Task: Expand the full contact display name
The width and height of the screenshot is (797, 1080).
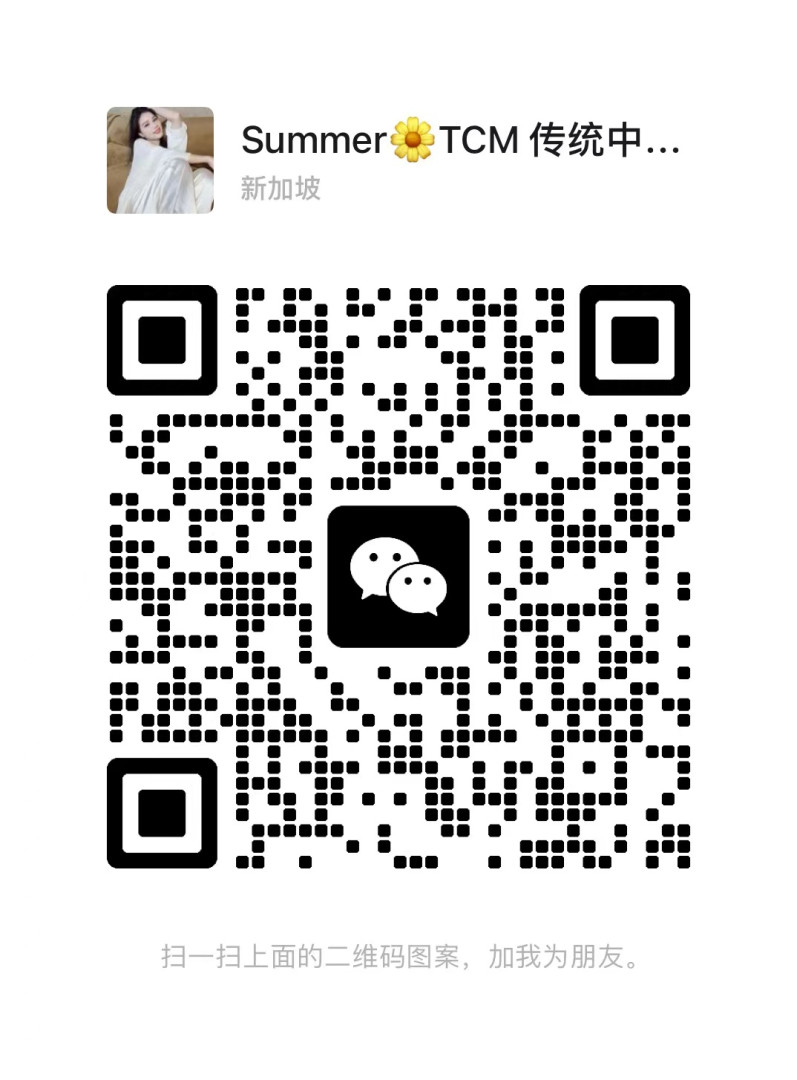Action: coord(450,141)
